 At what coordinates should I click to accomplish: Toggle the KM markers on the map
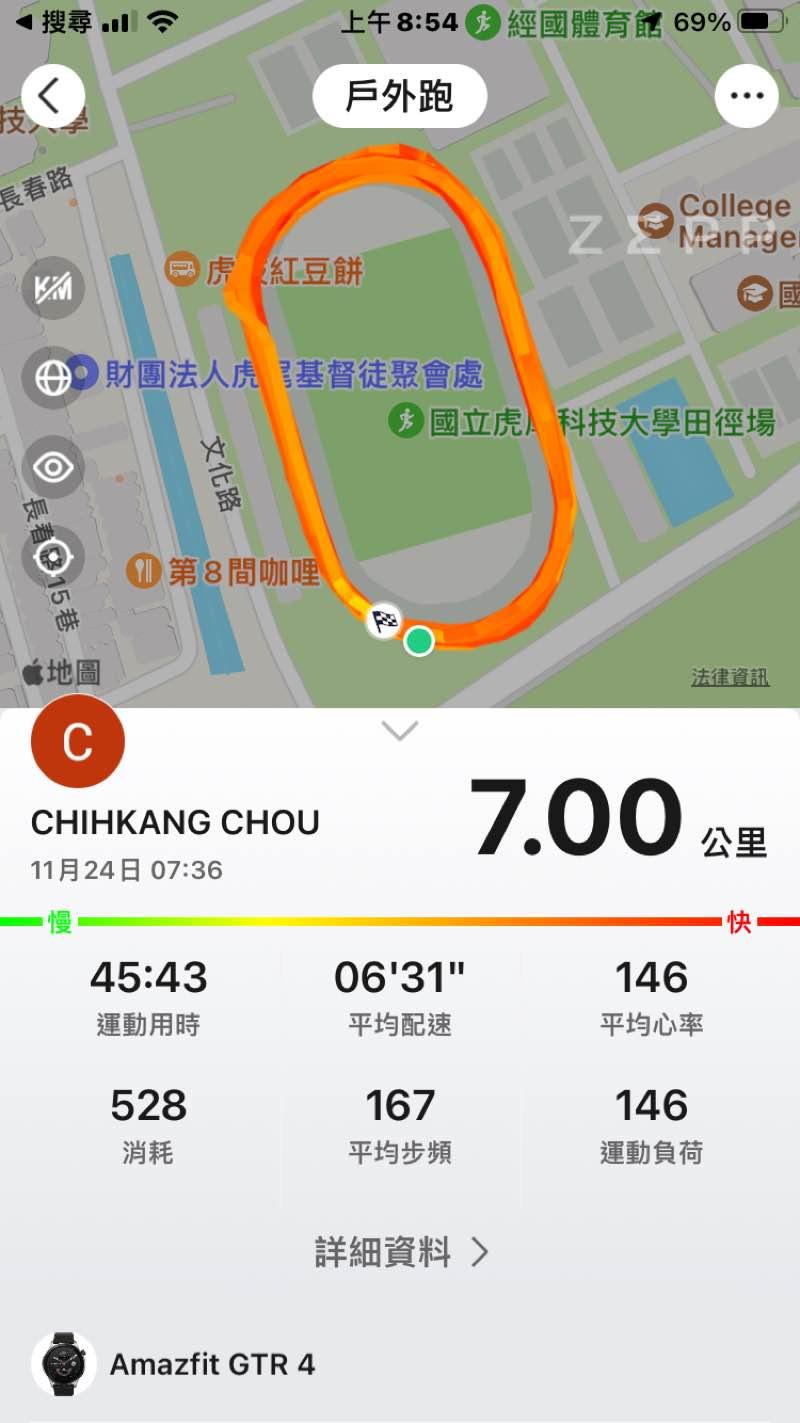pyautogui.click(x=53, y=289)
